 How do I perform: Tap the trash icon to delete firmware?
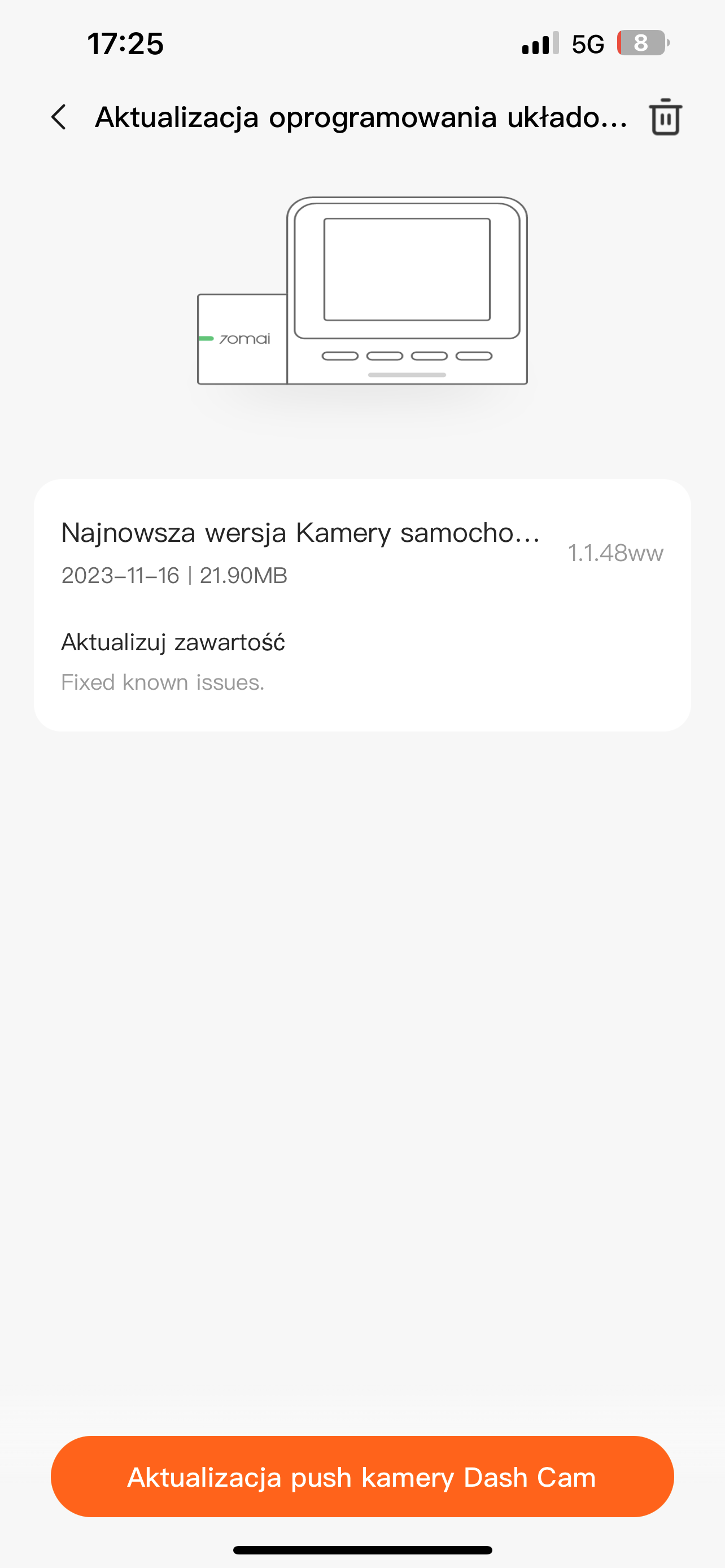pos(665,117)
